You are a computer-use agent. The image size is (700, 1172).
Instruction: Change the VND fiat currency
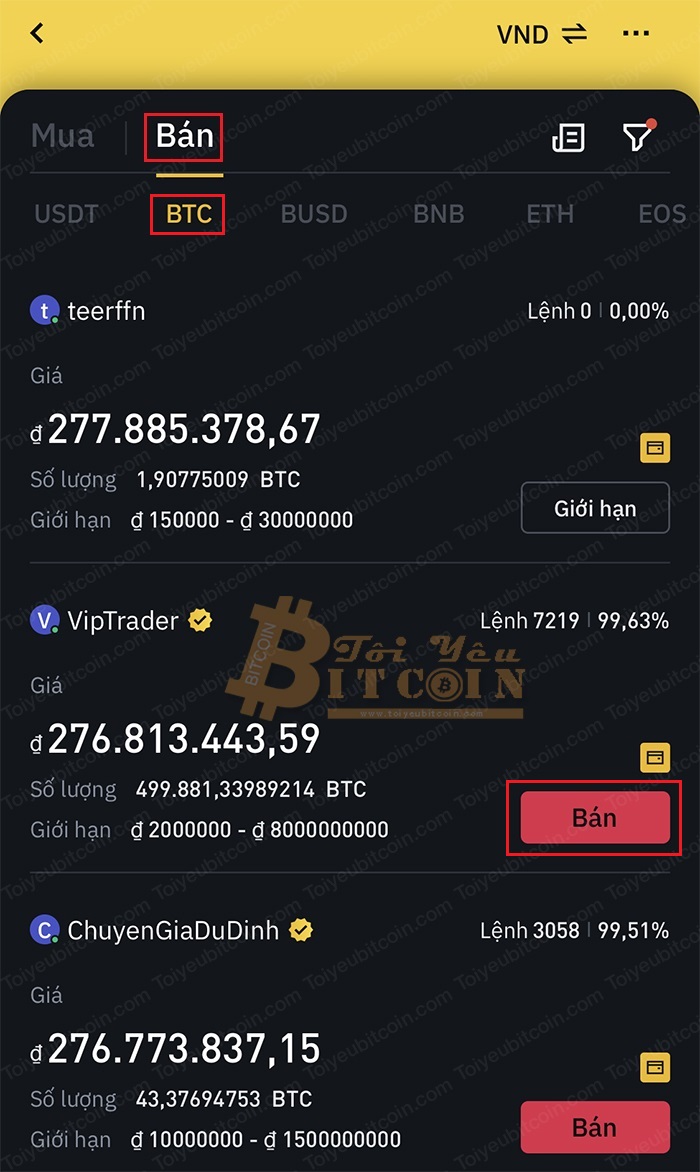point(541,34)
